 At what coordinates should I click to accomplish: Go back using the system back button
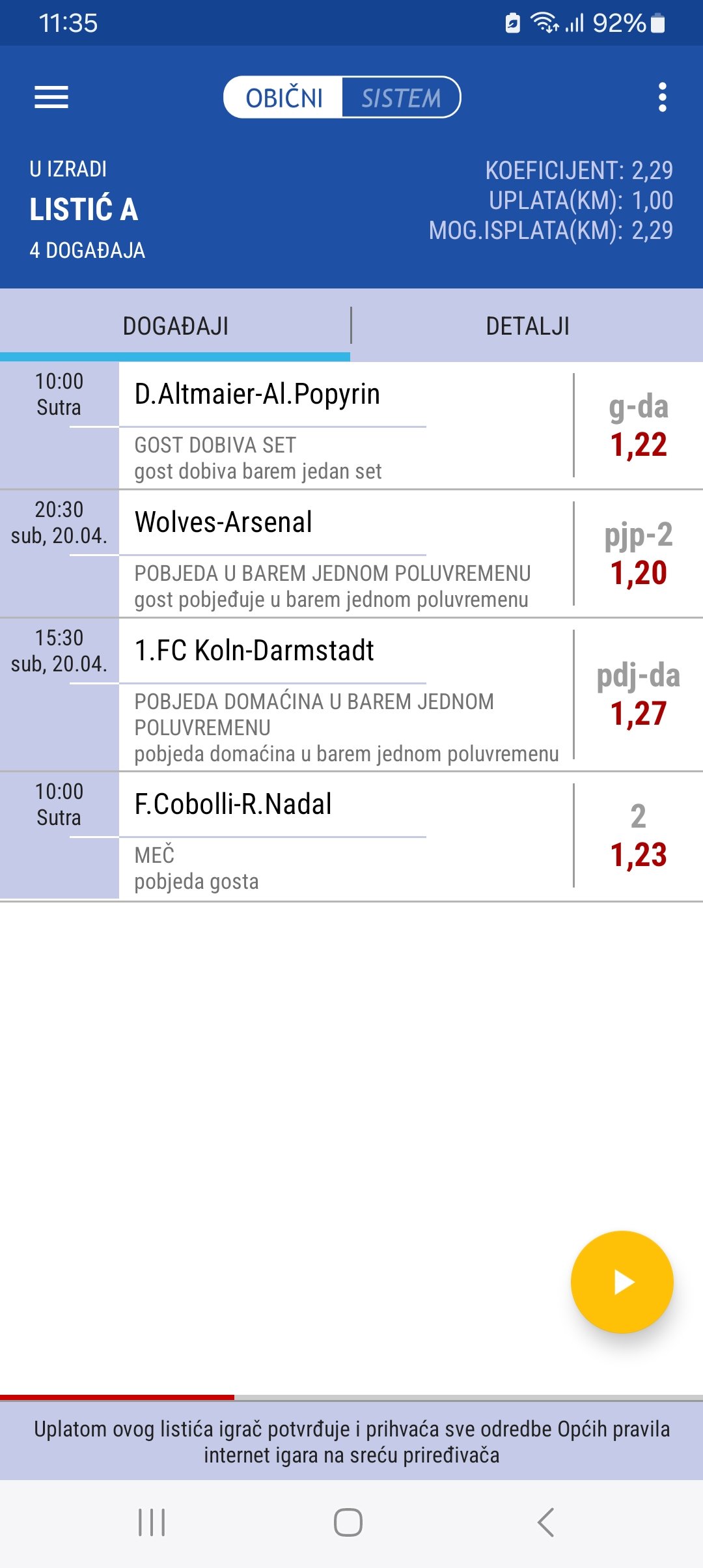pos(545,1522)
